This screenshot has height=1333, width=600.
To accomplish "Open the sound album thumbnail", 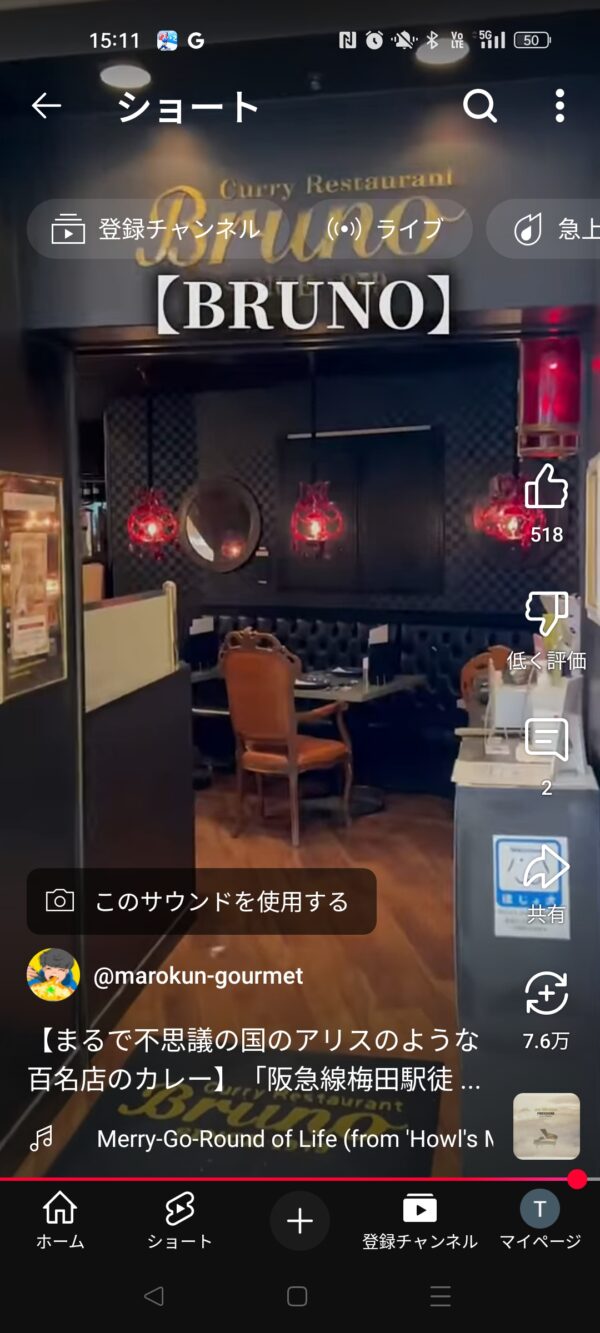I will (x=546, y=1126).
